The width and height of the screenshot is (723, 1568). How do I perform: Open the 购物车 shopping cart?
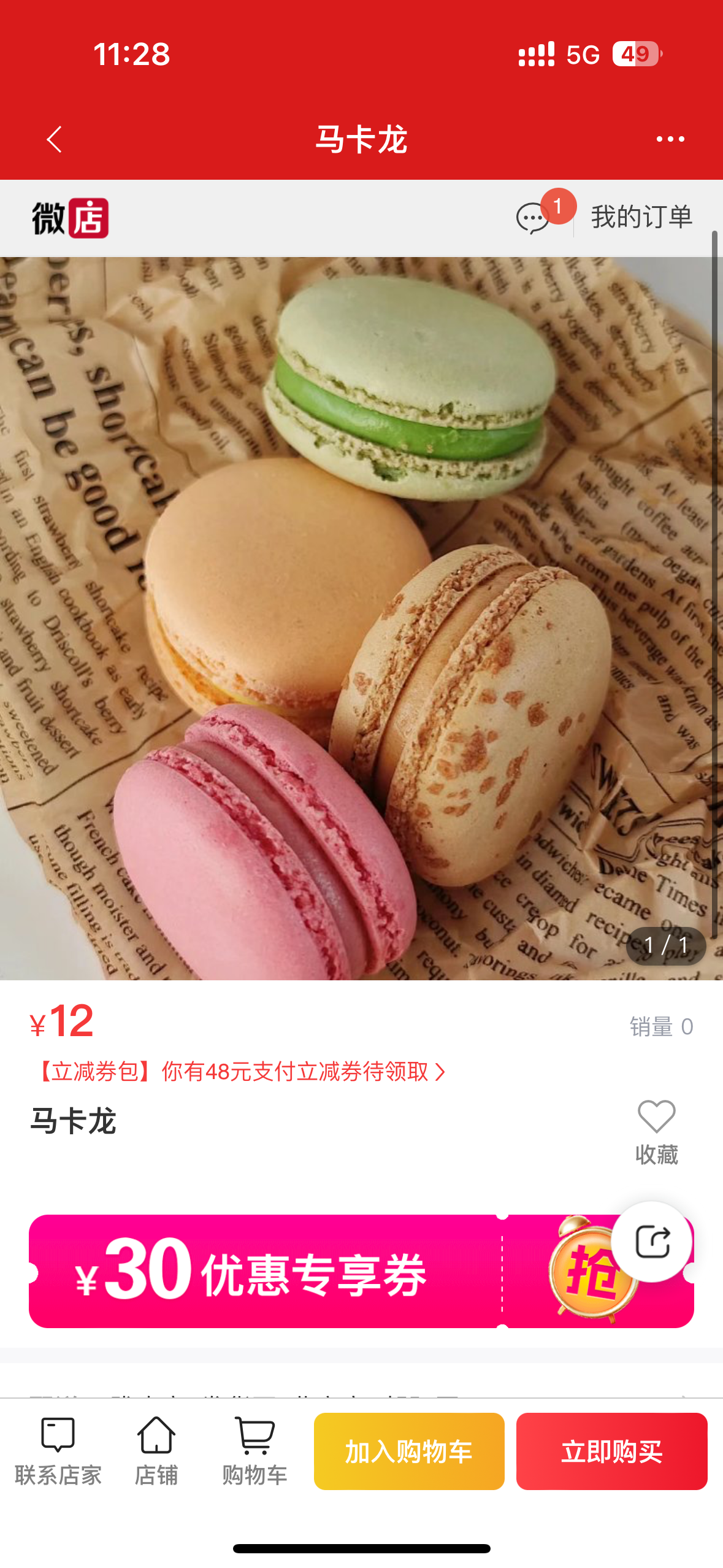[254, 1451]
